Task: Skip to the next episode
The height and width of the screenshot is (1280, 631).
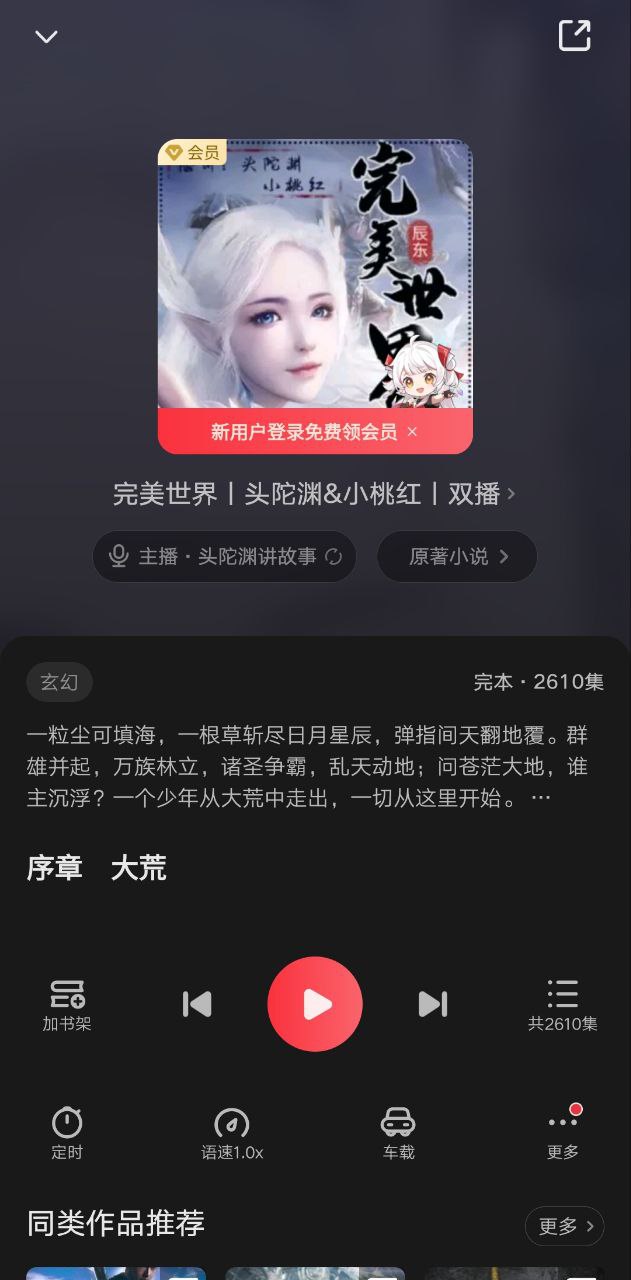Action: coord(432,1004)
